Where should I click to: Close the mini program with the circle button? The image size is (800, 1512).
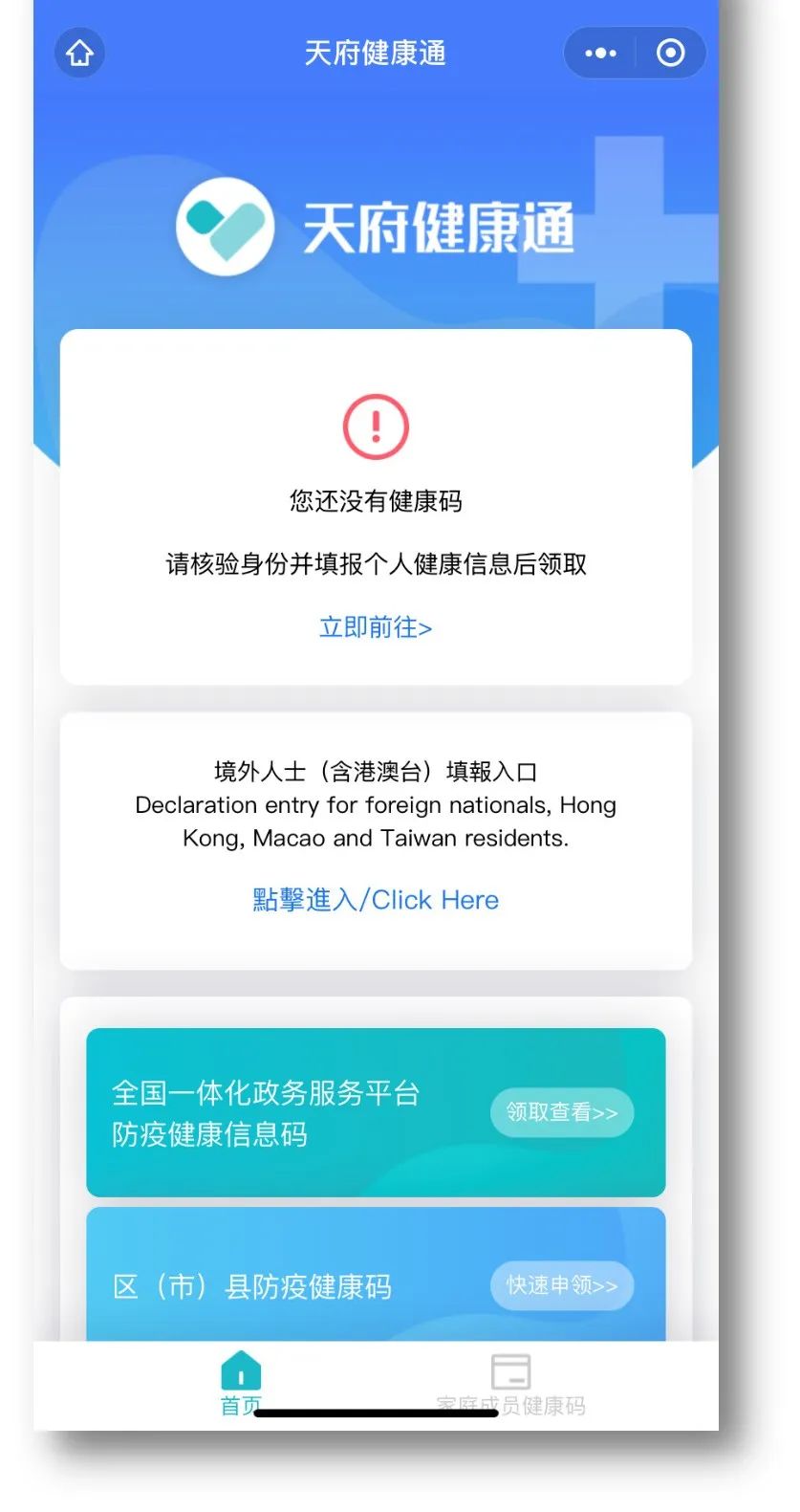click(671, 53)
